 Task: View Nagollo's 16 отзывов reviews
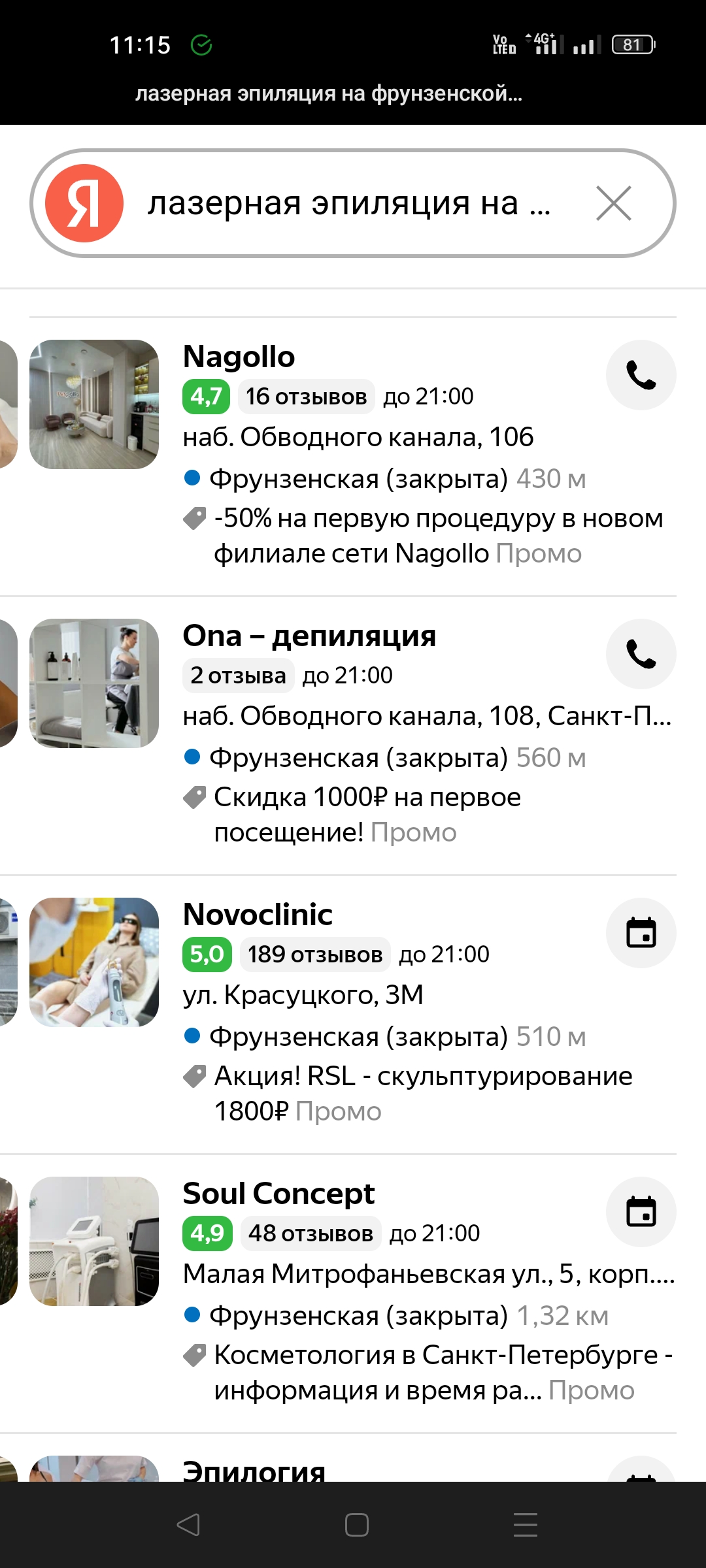point(306,397)
